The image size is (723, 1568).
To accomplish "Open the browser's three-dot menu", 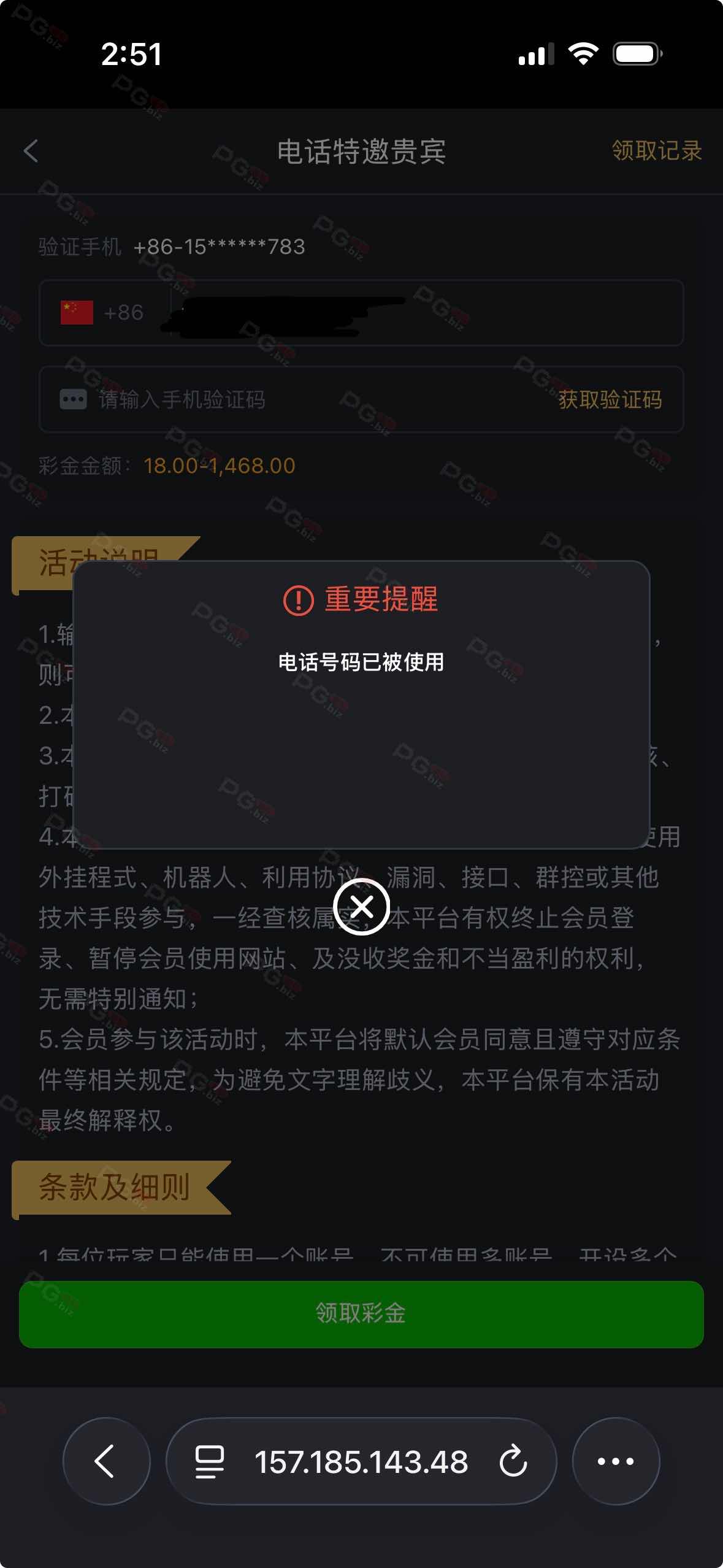I will click(x=616, y=1462).
